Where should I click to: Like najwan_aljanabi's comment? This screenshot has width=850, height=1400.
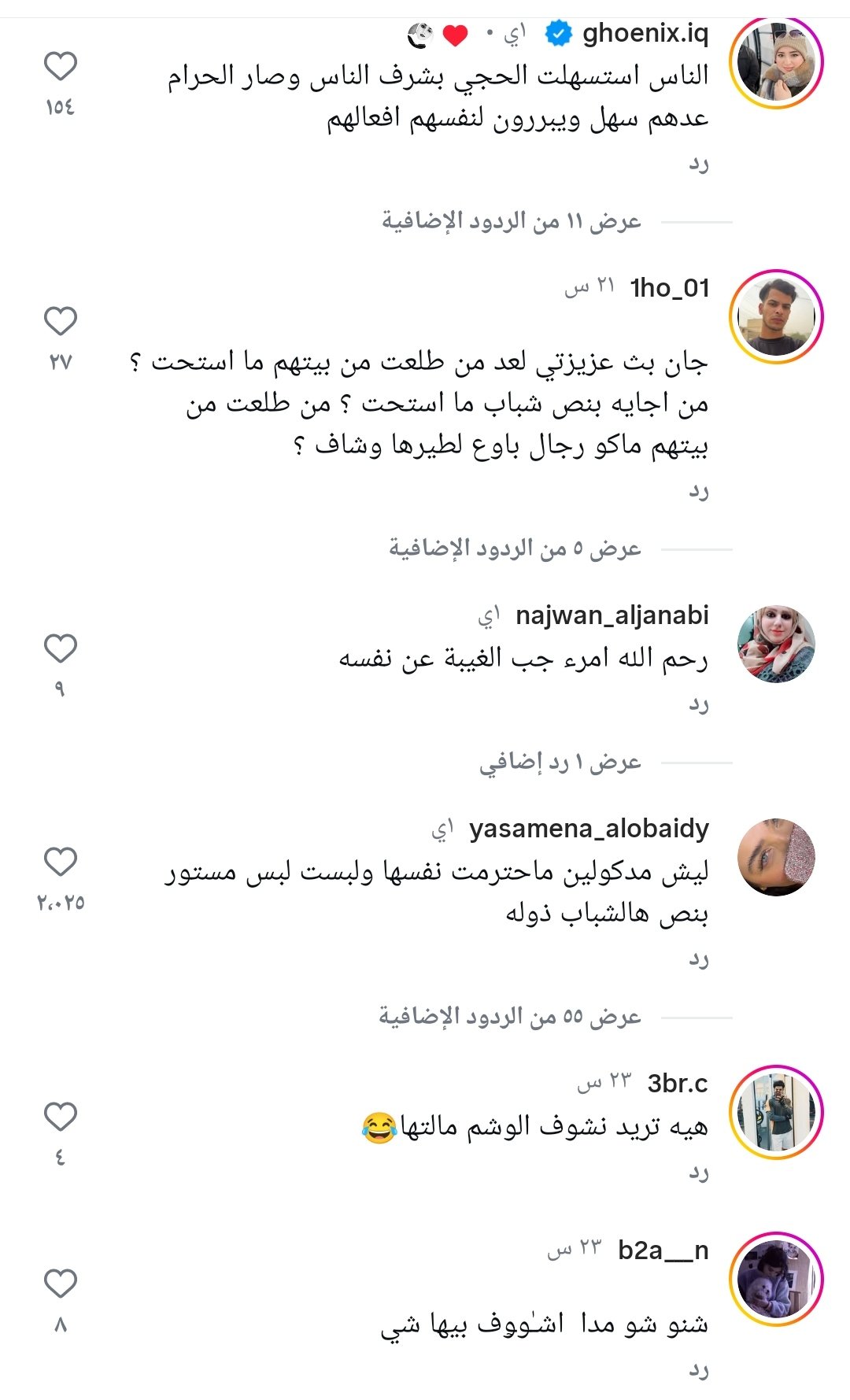(x=61, y=648)
